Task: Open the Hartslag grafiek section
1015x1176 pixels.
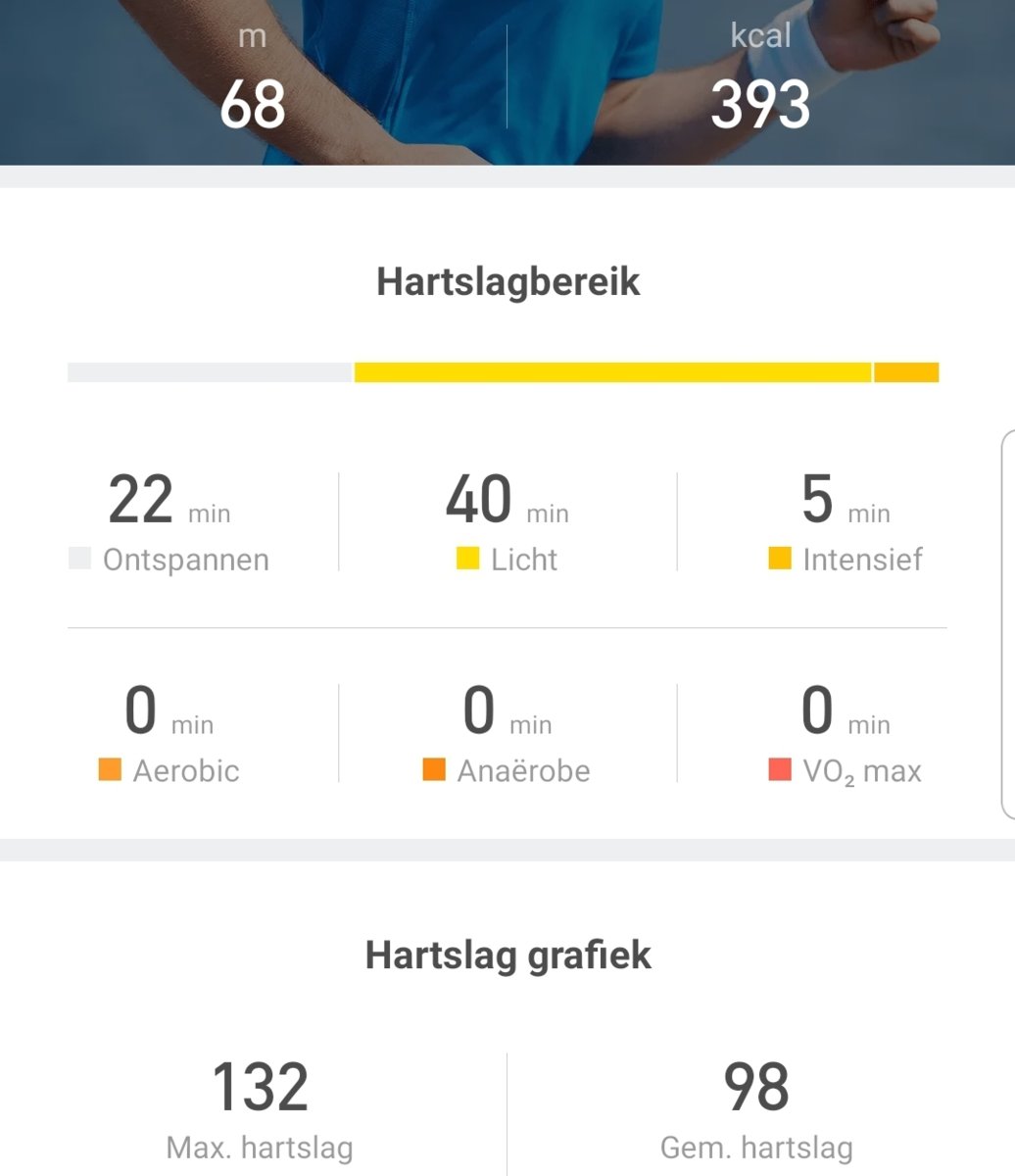Action: coord(507,954)
